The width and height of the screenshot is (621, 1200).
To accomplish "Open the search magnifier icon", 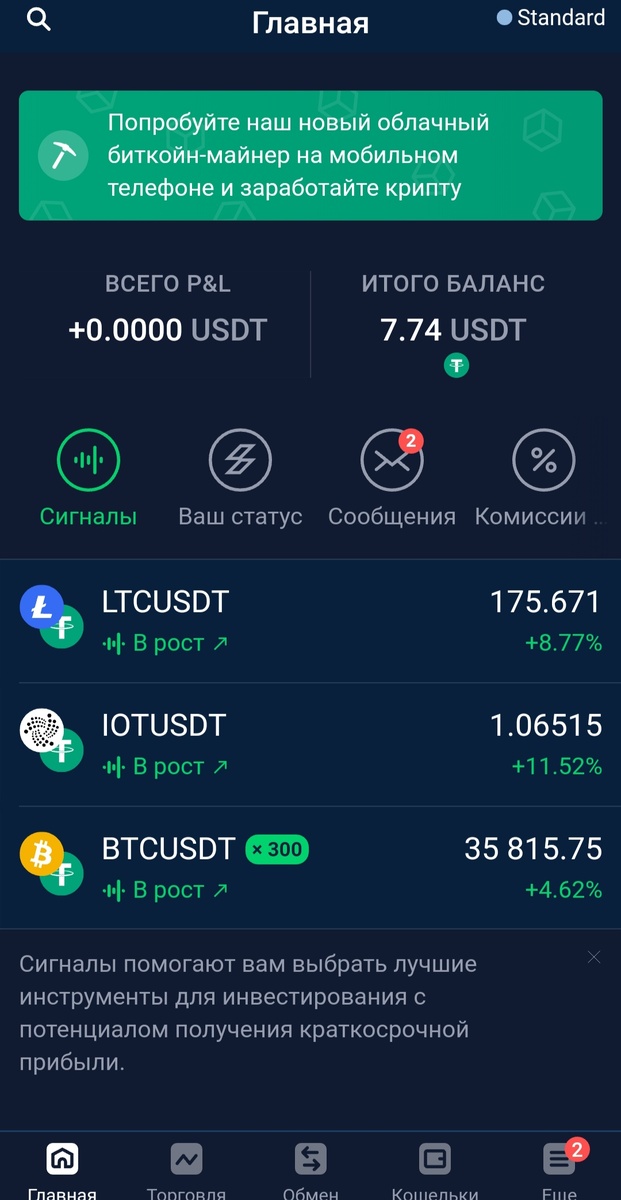I will pos(38,20).
